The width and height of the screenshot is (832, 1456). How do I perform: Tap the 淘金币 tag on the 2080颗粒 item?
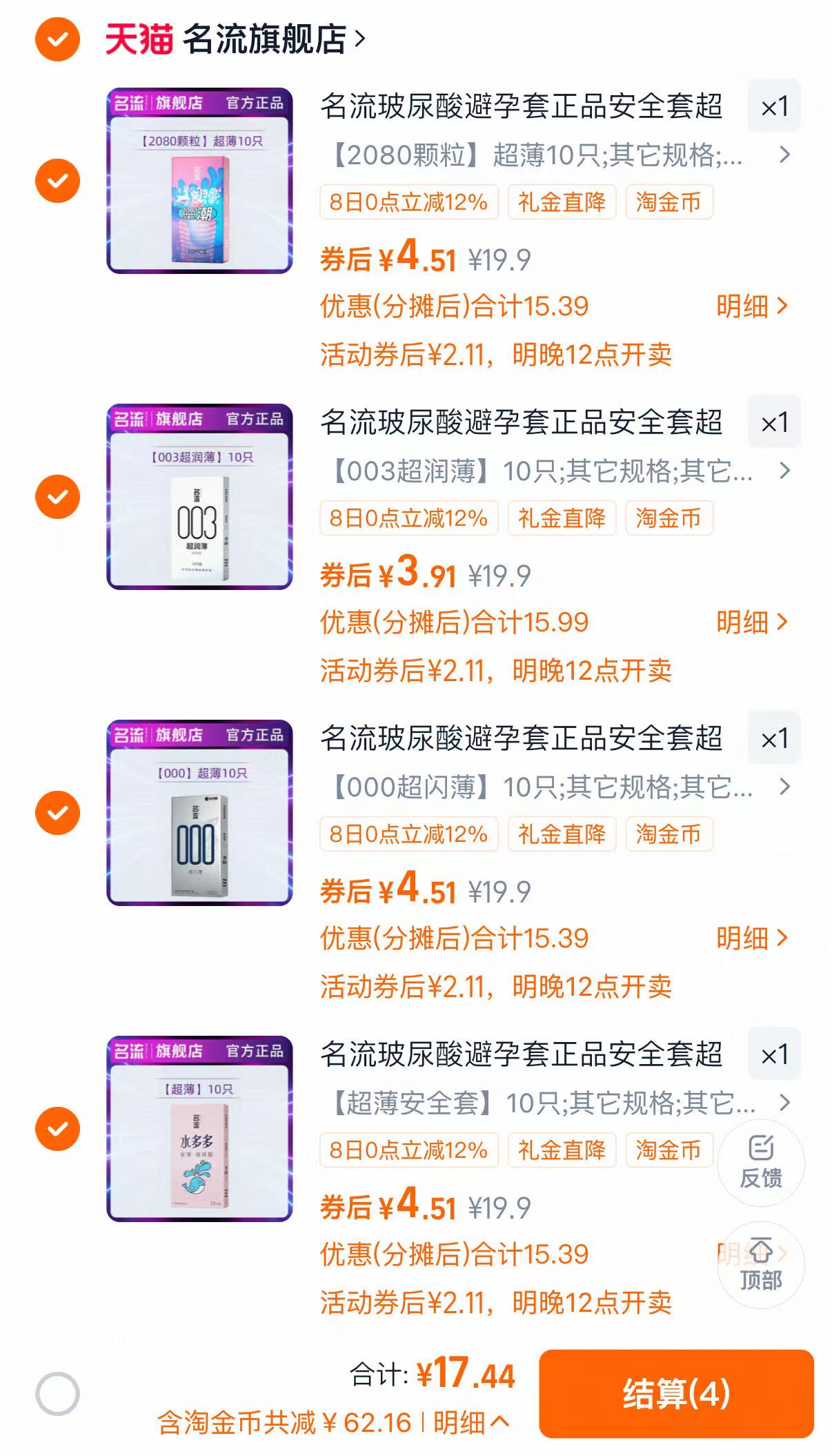(x=670, y=202)
